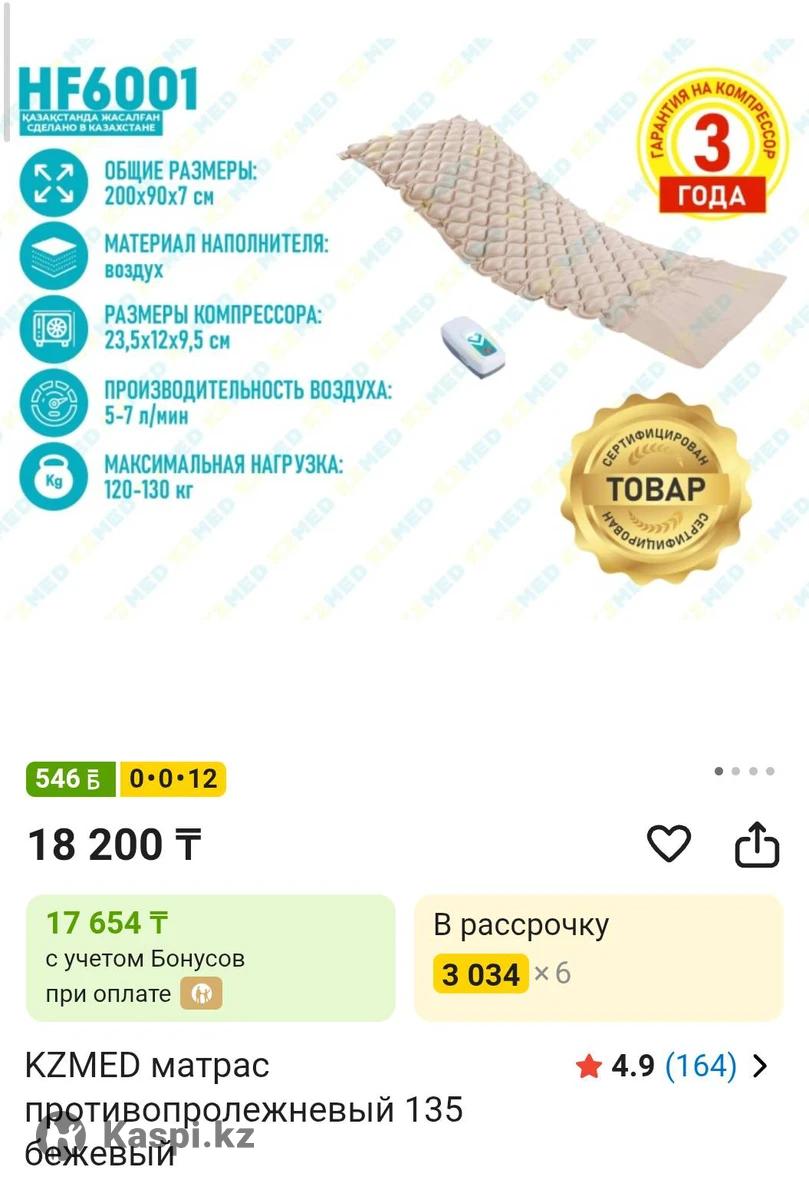809x1200 pixels.
Task: Tap the 546 bonus badge
Action: [x=70, y=779]
